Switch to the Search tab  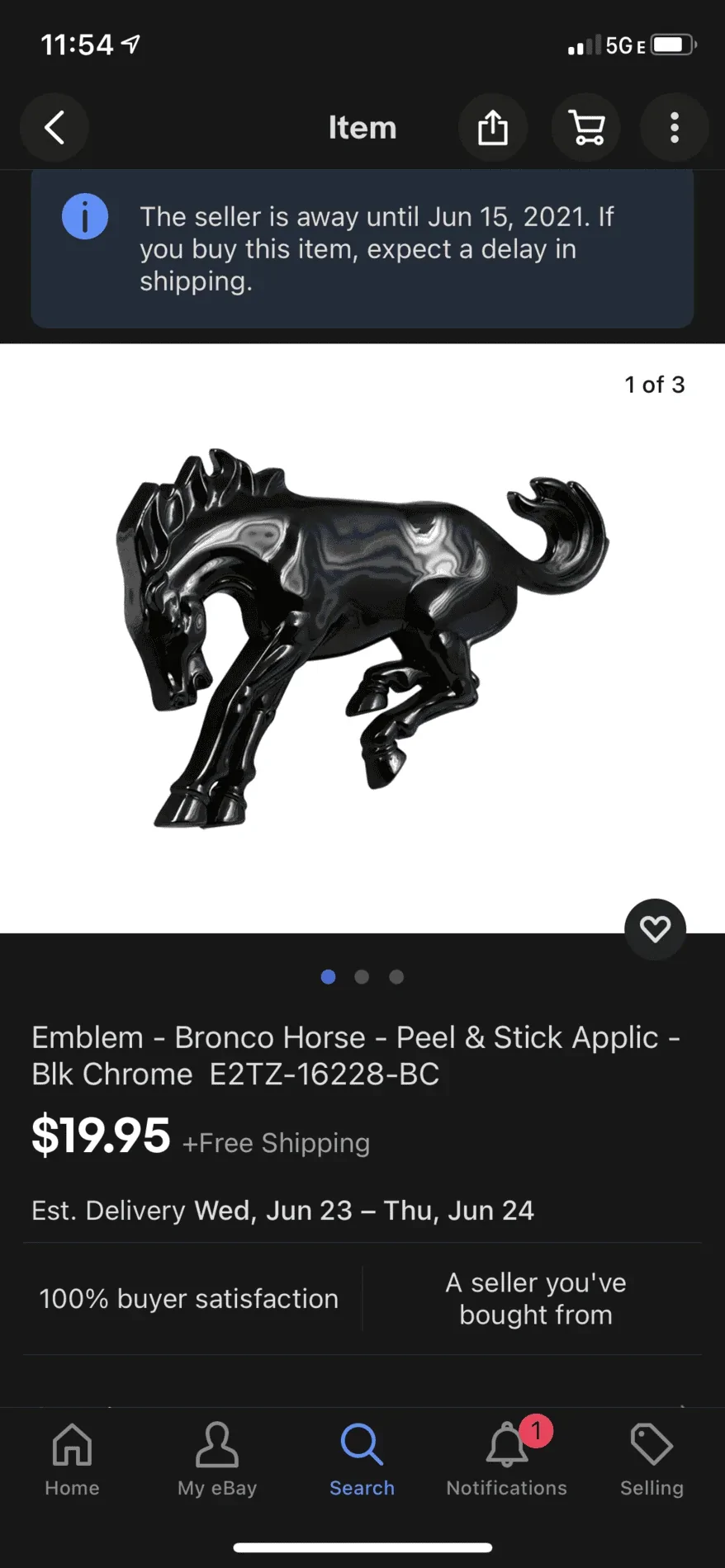(x=362, y=1459)
